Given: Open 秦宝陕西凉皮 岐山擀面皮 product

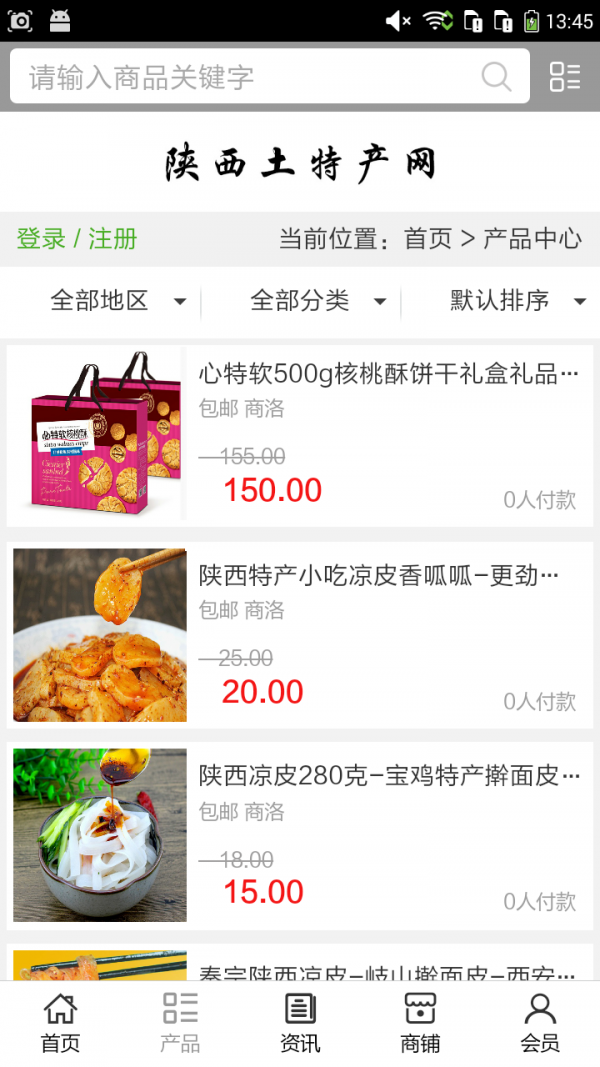Looking at the screenshot, I should [x=388, y=970].
